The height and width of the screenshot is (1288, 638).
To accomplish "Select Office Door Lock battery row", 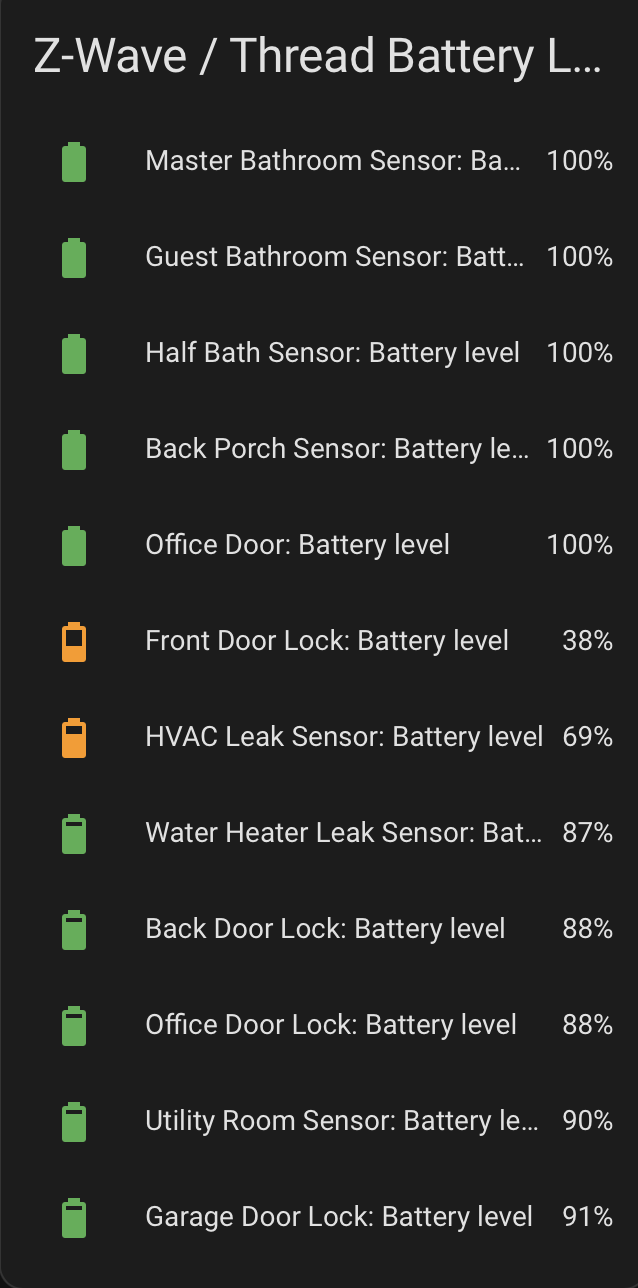I will 331,1025.
